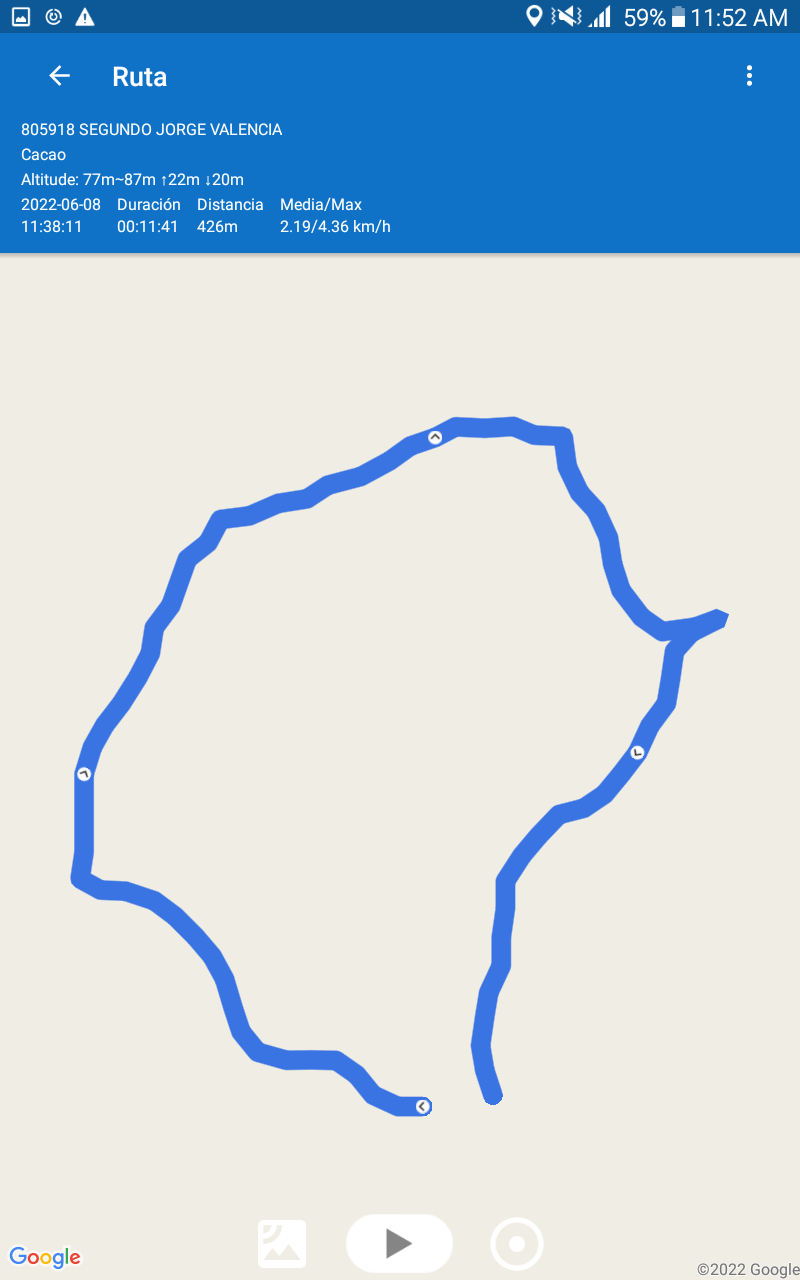Open the route photos icon
Screen dimensions: 800x1280
[x=282, y=1244]
